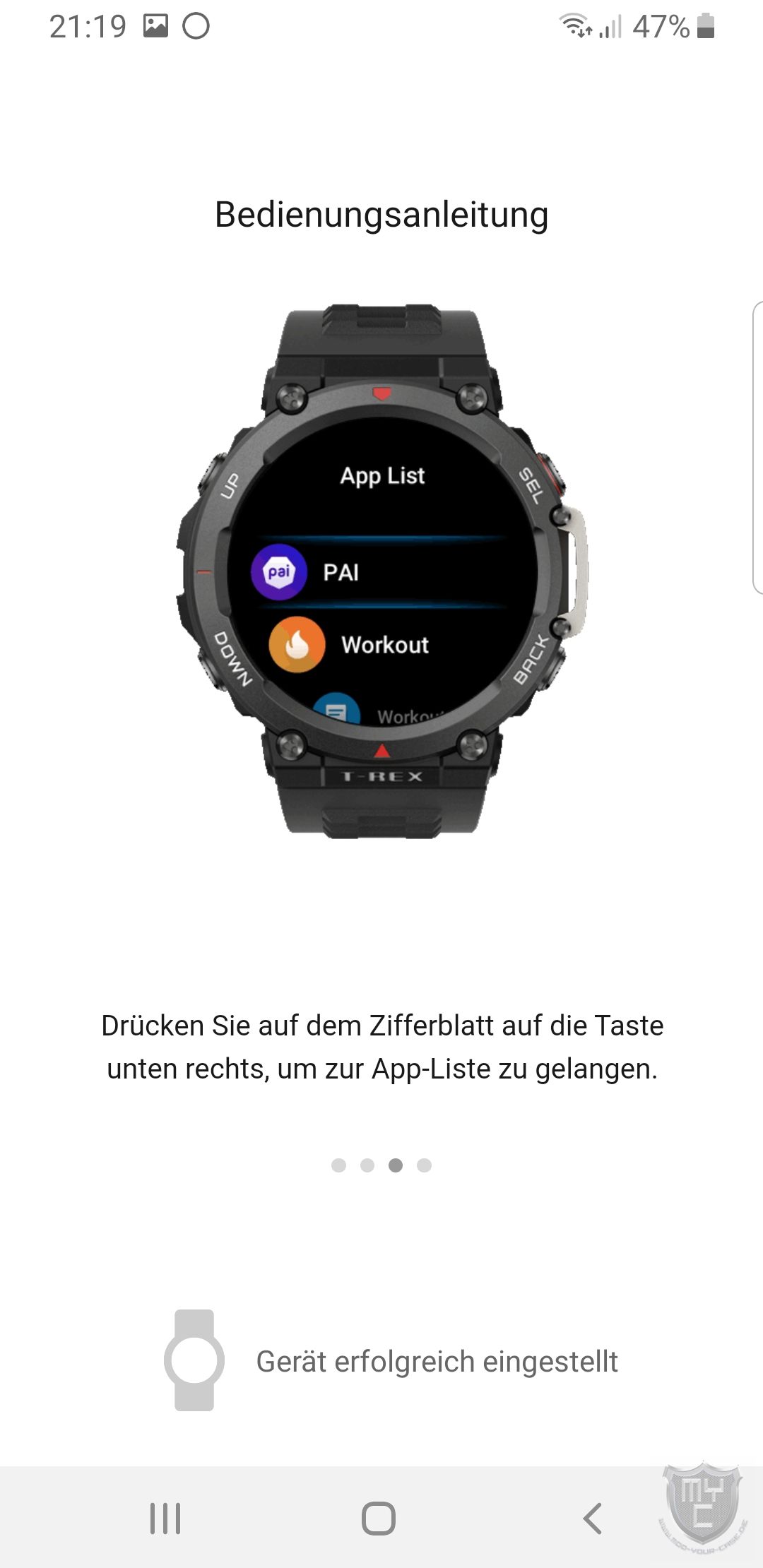Open recent apps from the navigation bar

pos(165,1518)
